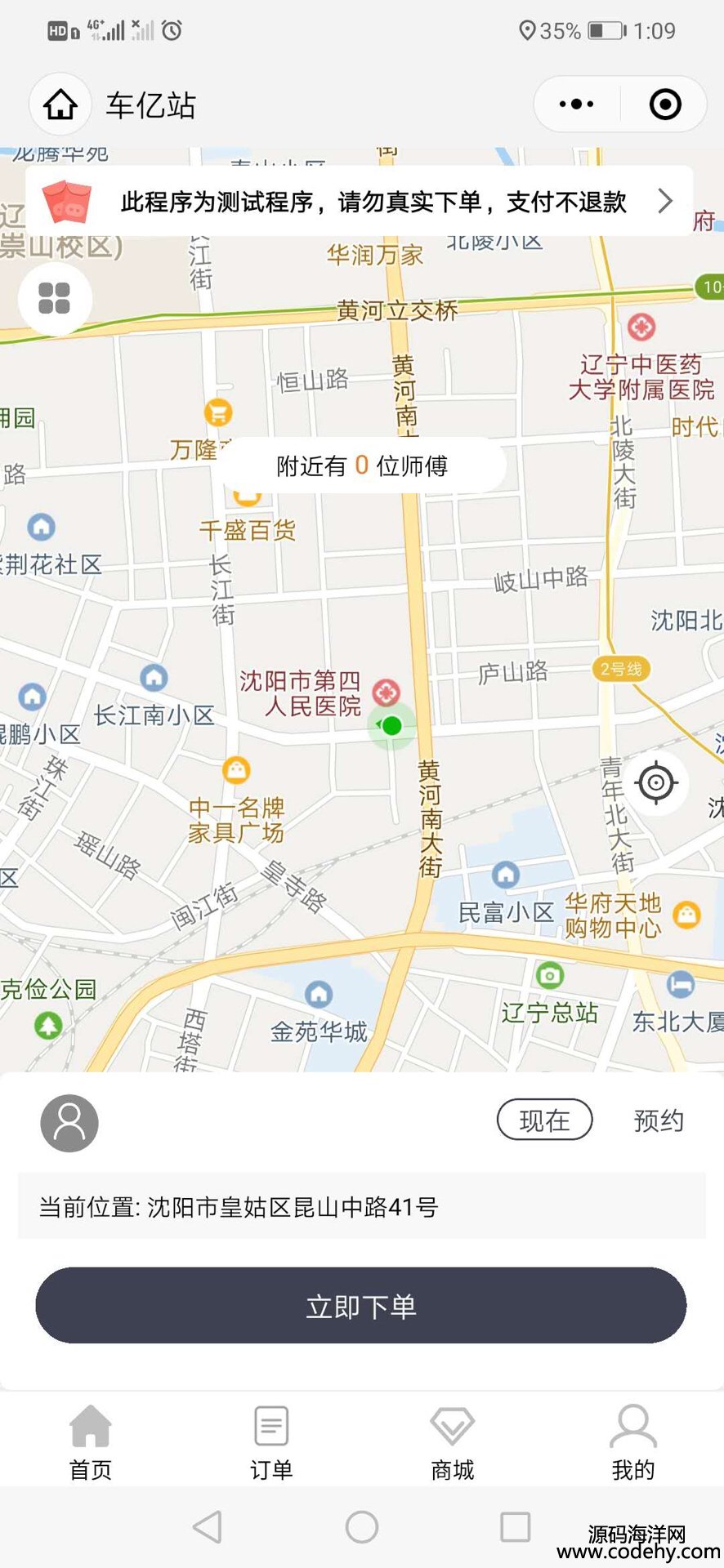
Task: Open the three-dot more menu
Action: tap(577, 105)
